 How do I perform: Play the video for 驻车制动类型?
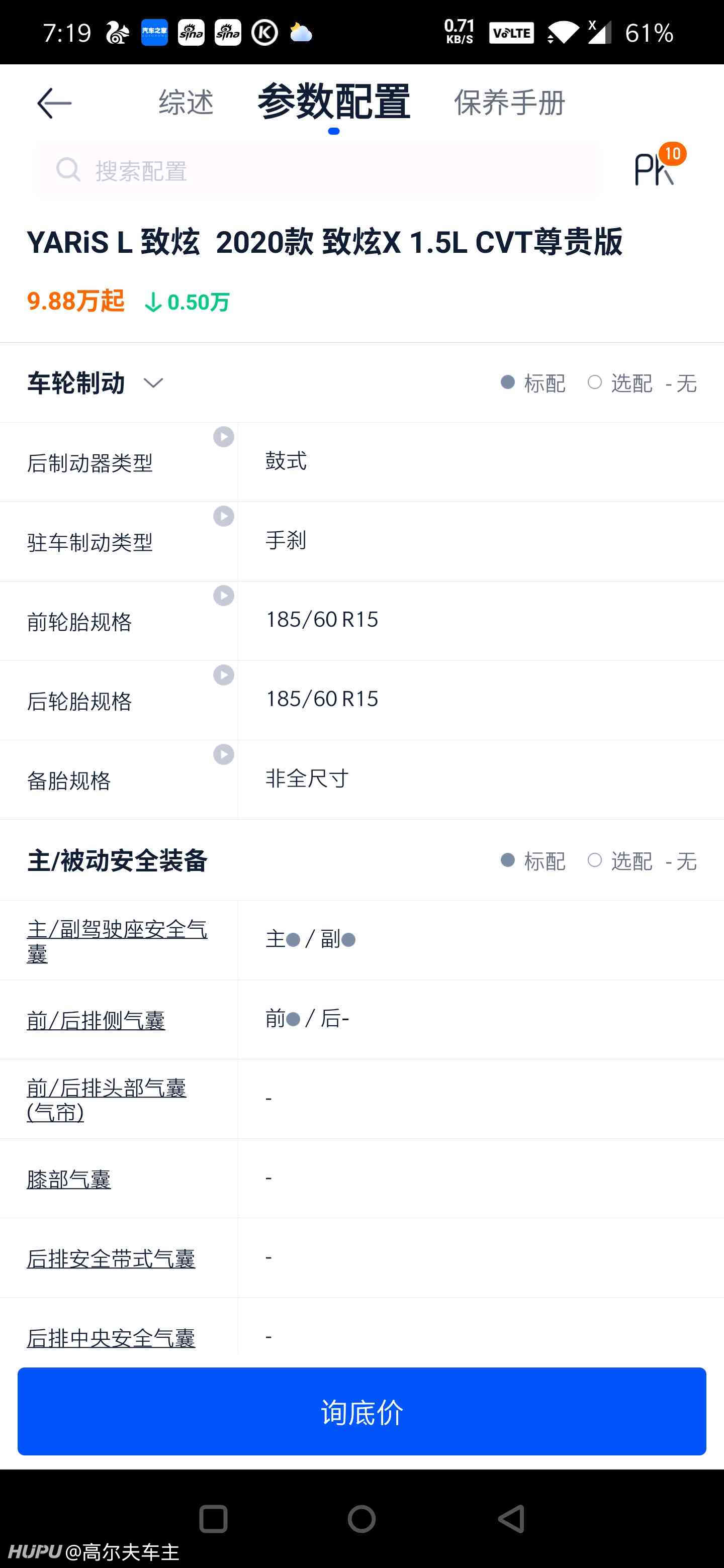pyautogui.click(x=223, y=516)
